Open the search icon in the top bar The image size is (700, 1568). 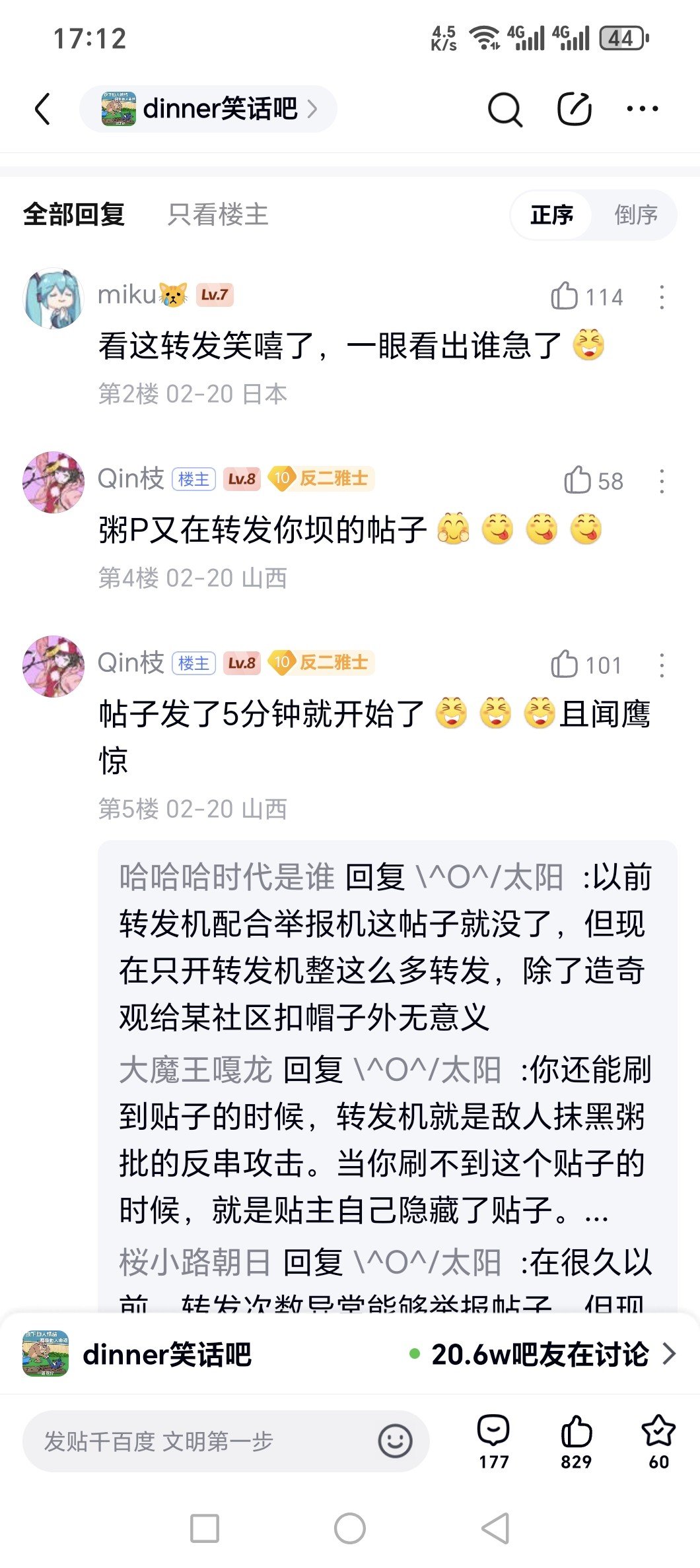pos(505,109)
